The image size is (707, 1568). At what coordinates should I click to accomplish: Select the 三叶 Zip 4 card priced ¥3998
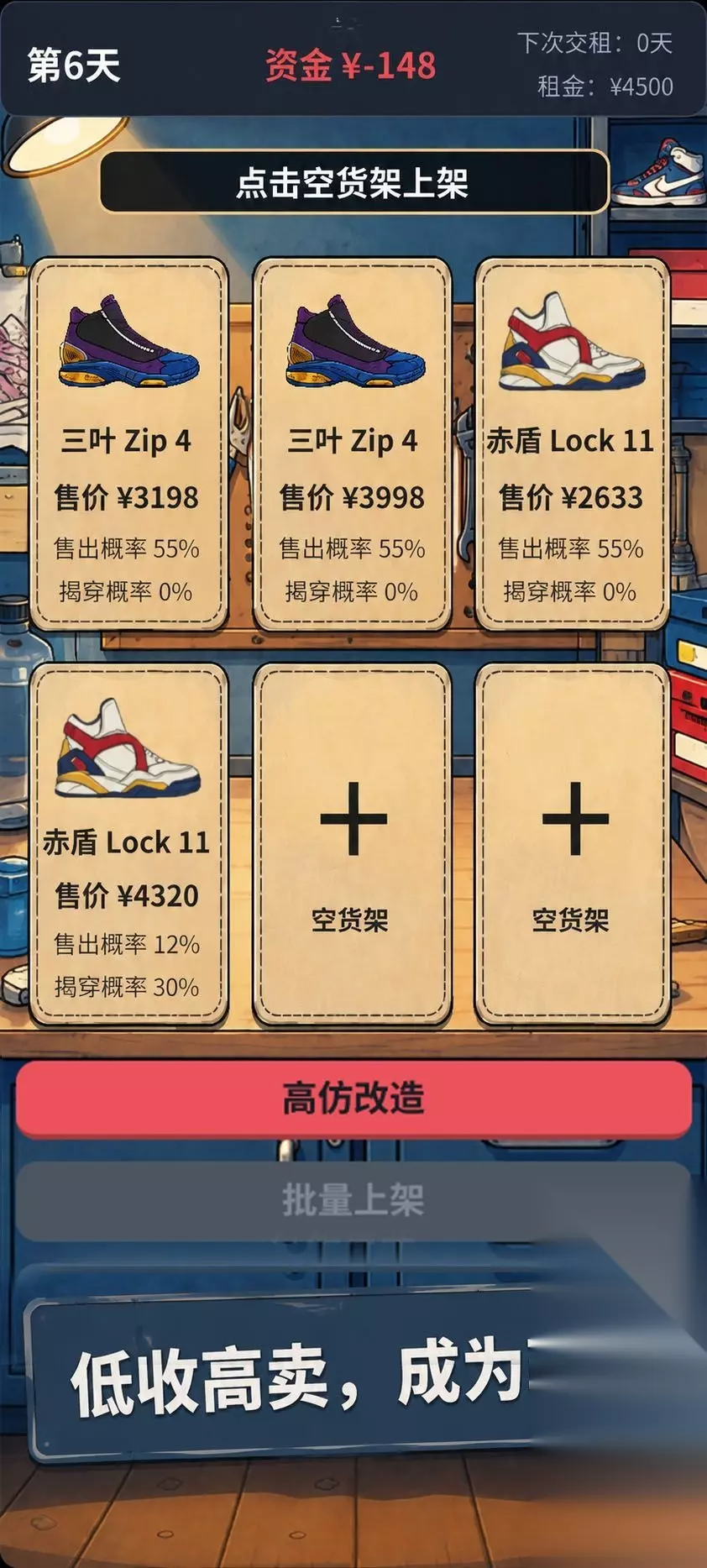point(352,443)
